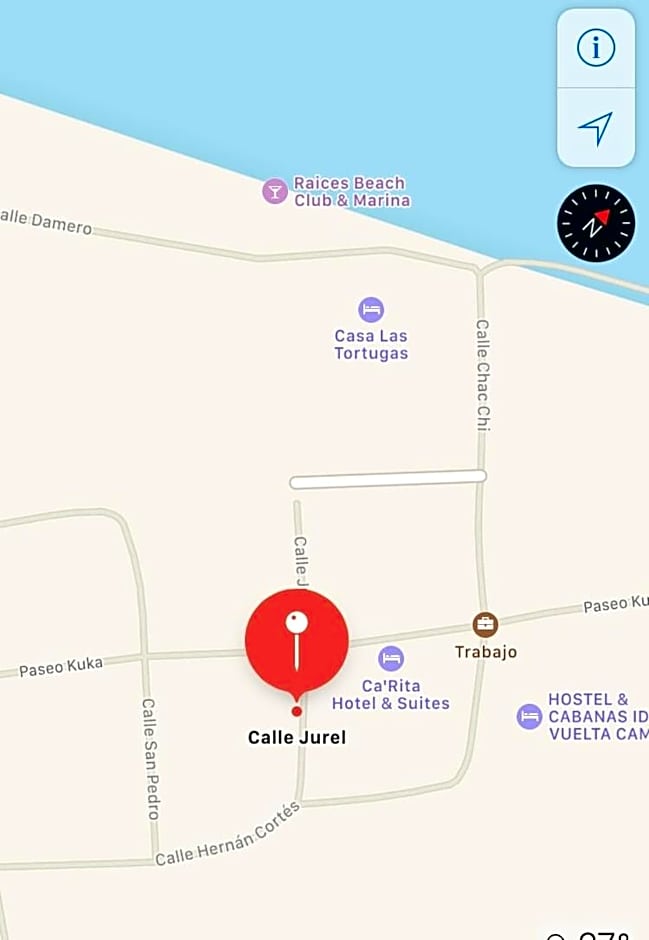649x940 pixels.
Task: Open Raices Beach Club & Marina place
Action: (275, 191)
